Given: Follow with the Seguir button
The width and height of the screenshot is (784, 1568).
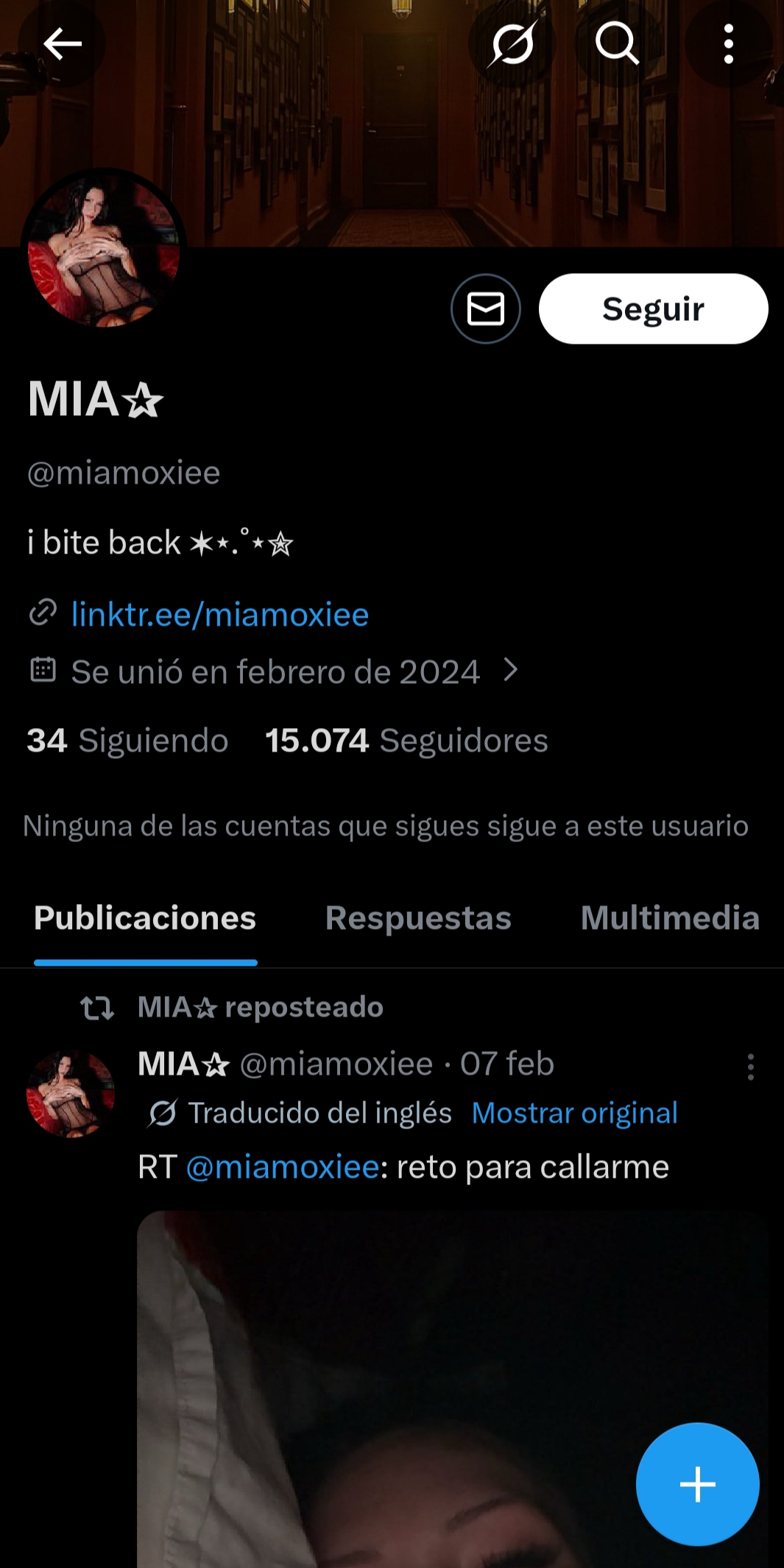Looking at the screenshot, I should (653, 308).
